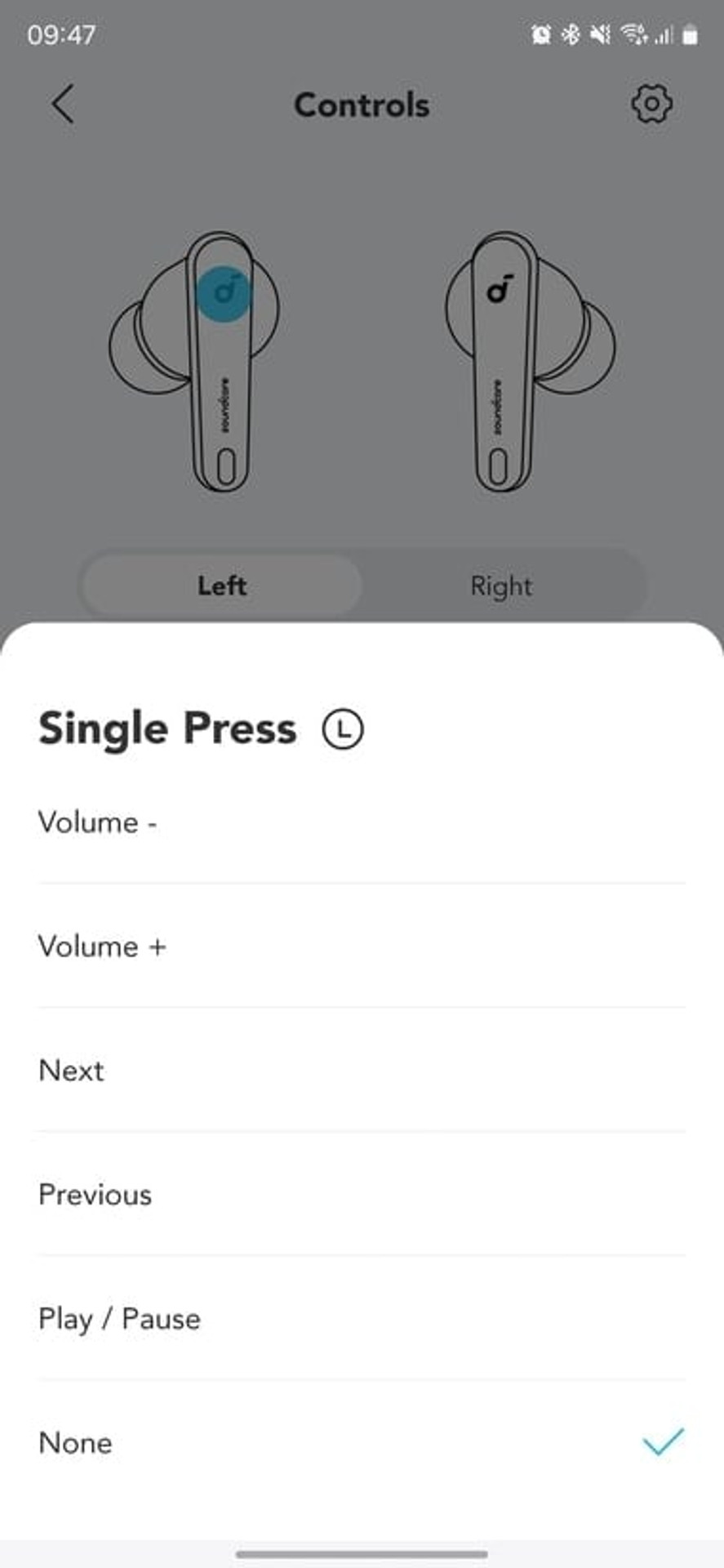Switch to the Right earbud tab
The width and height of the screenshot is (724, 1568).
[501, 586]
